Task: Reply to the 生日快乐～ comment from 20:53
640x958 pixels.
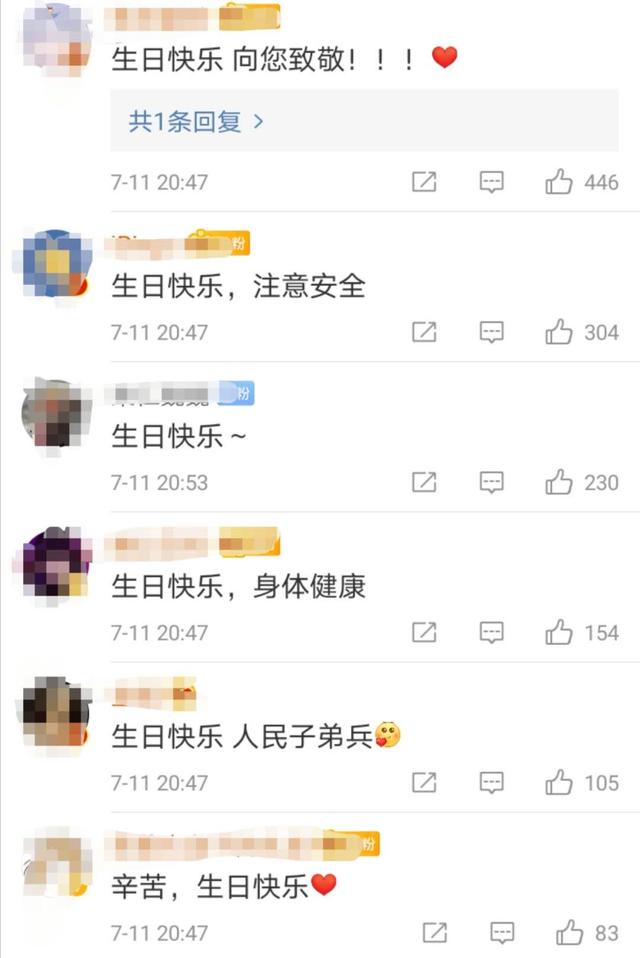Action: point(491,482)
